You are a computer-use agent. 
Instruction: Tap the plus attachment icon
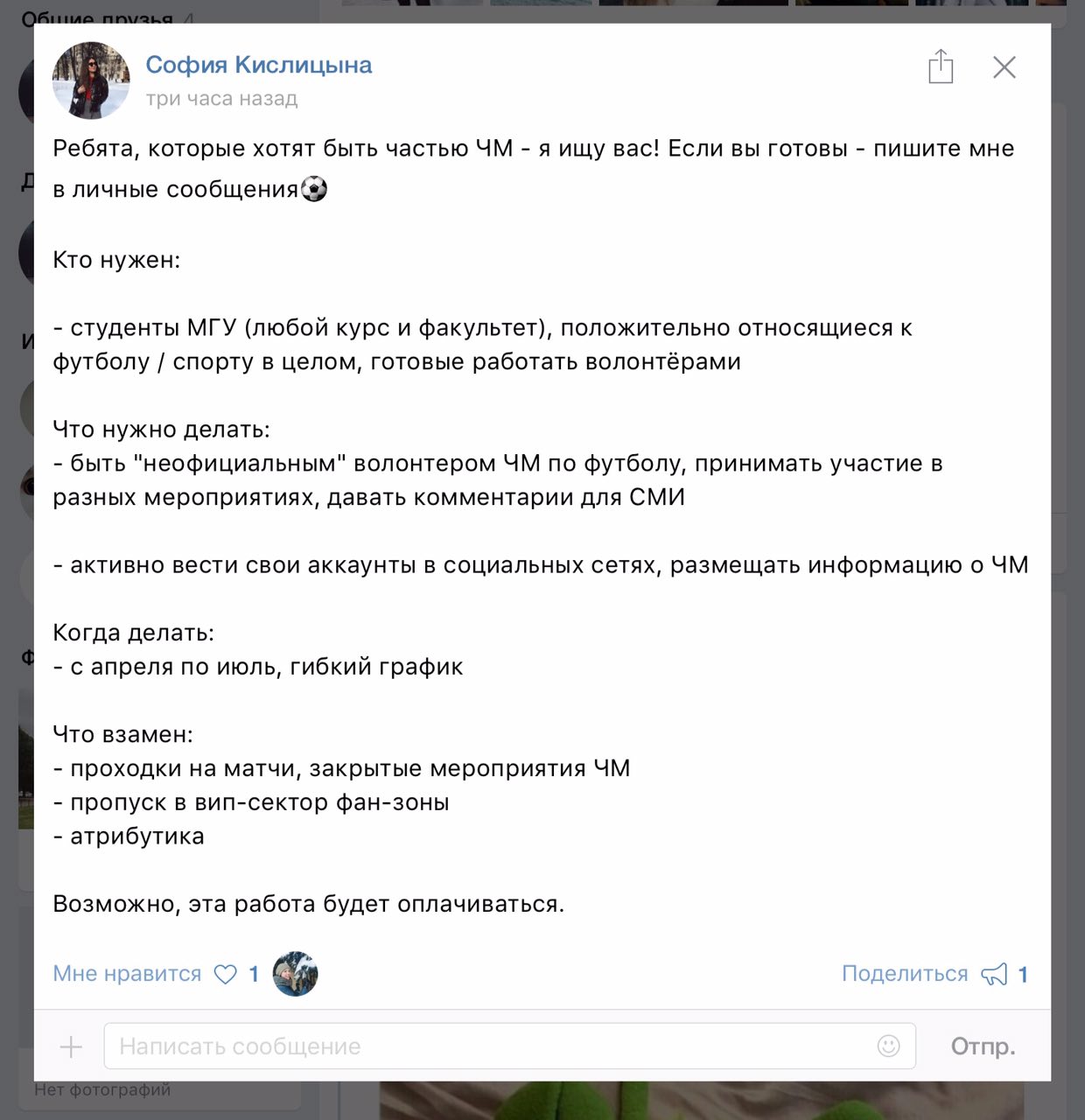tap(71, 1046)
